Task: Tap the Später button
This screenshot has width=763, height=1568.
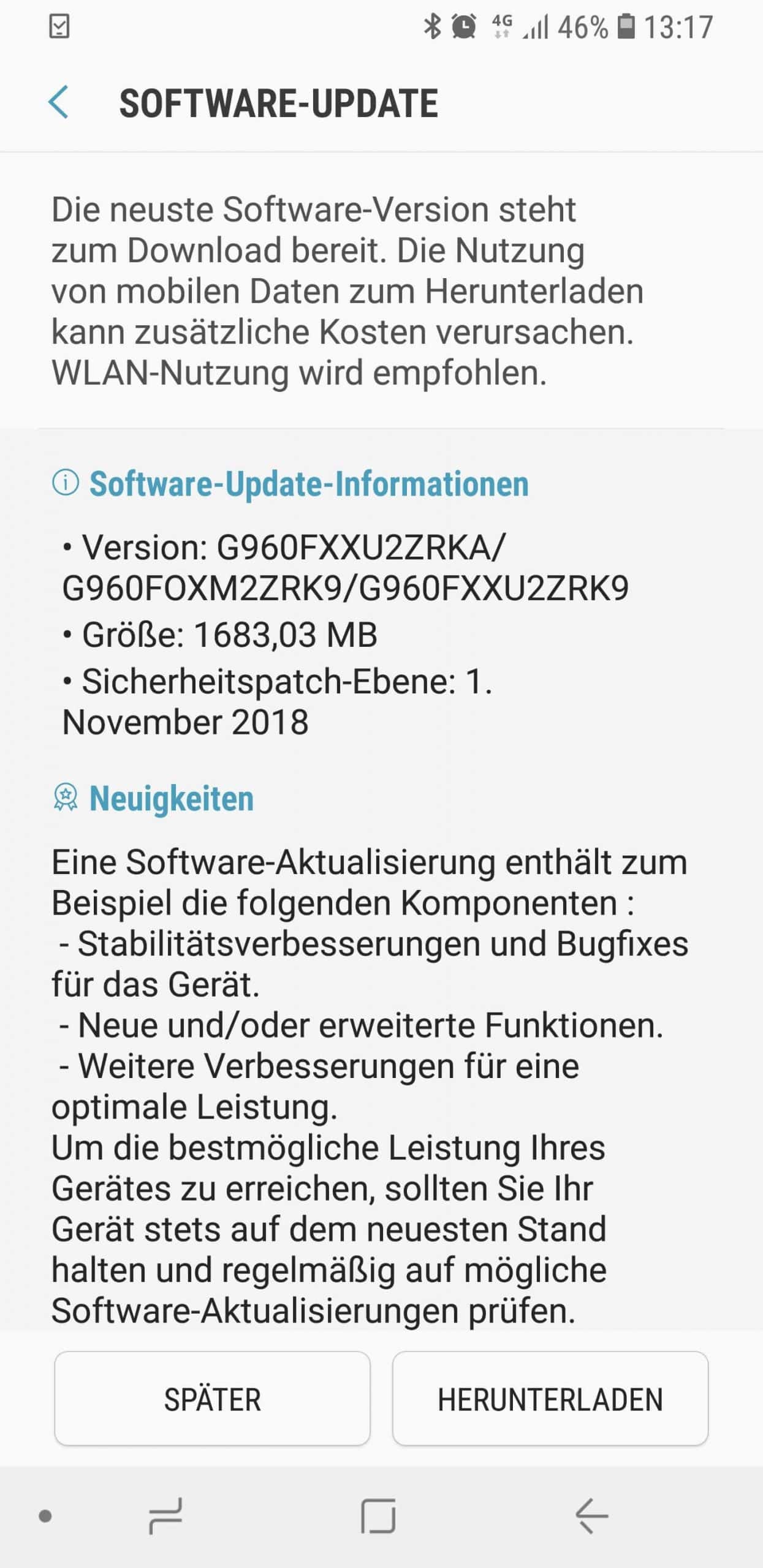Action: [212, 1399]
